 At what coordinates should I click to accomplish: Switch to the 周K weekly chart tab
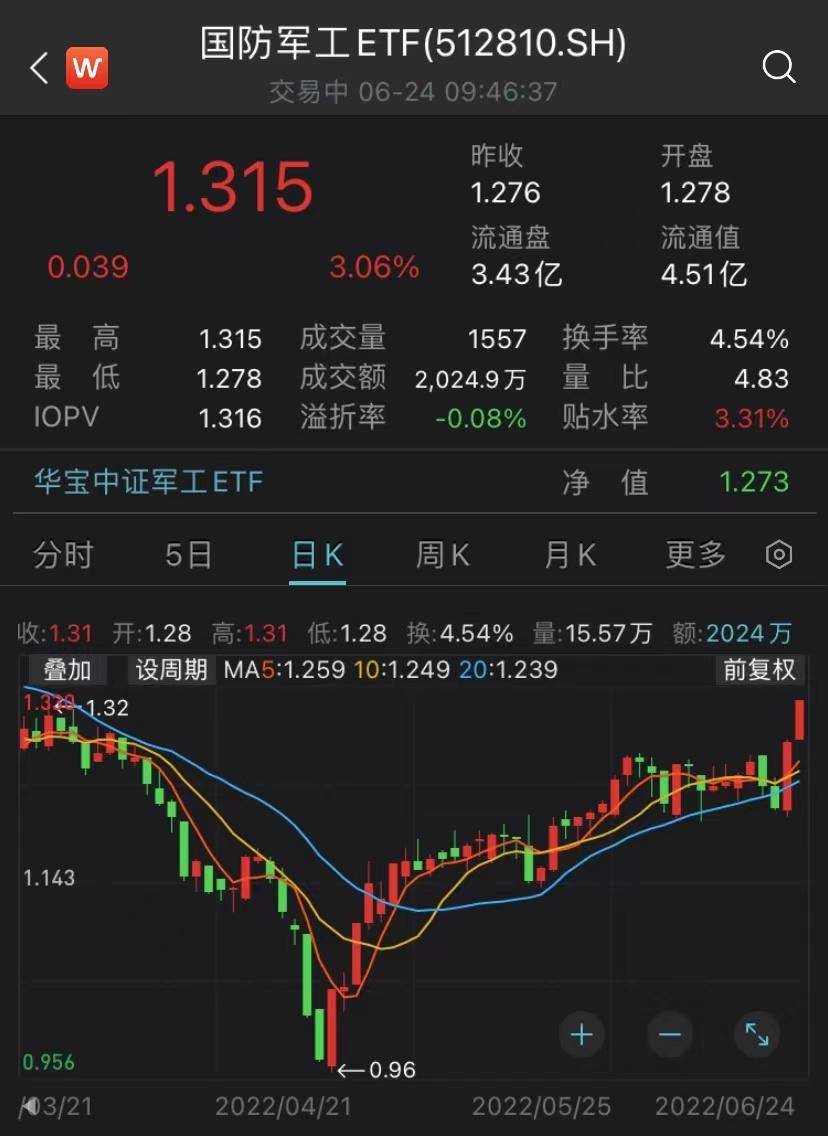pyautogui.click(x=441, y=555)
